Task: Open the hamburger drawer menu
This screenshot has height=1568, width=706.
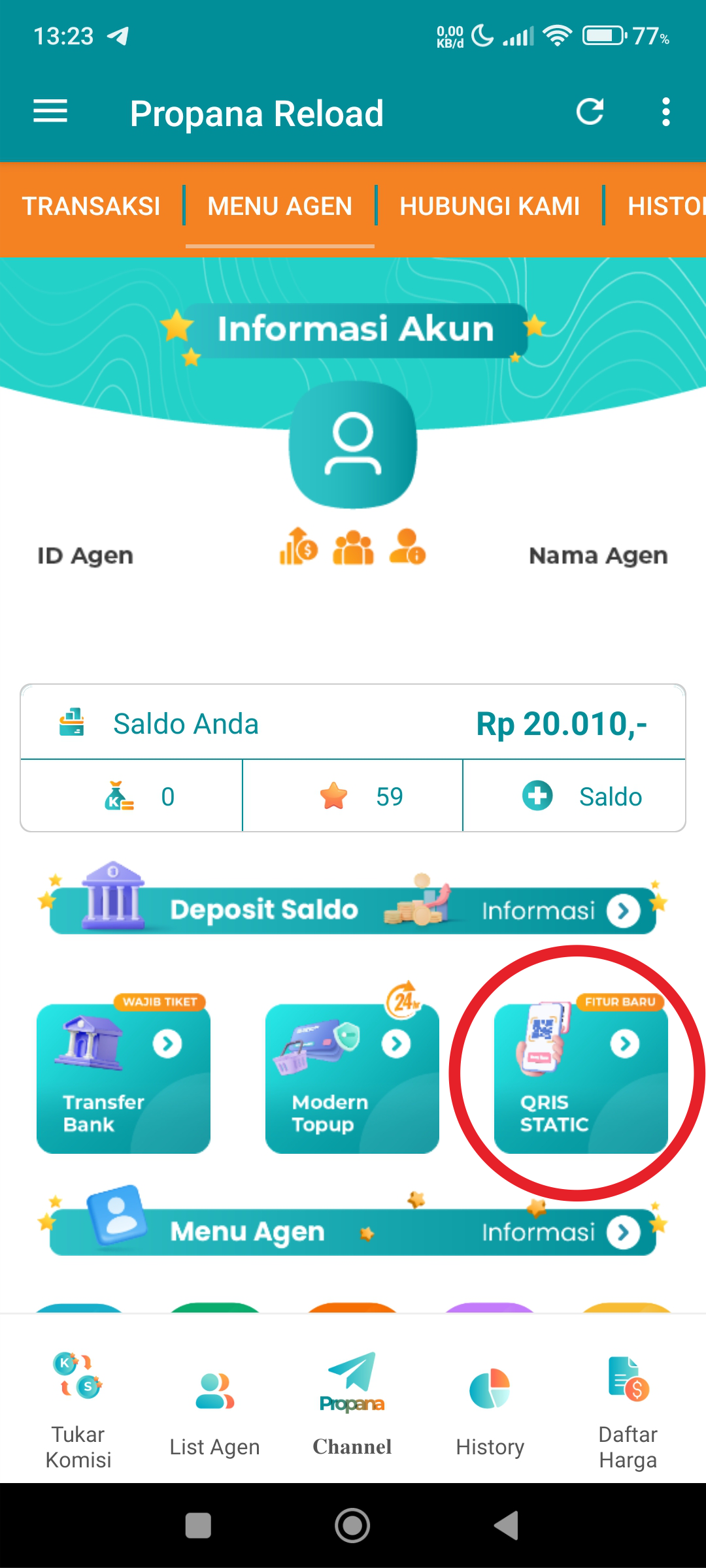Action: (x=50, y=112)
